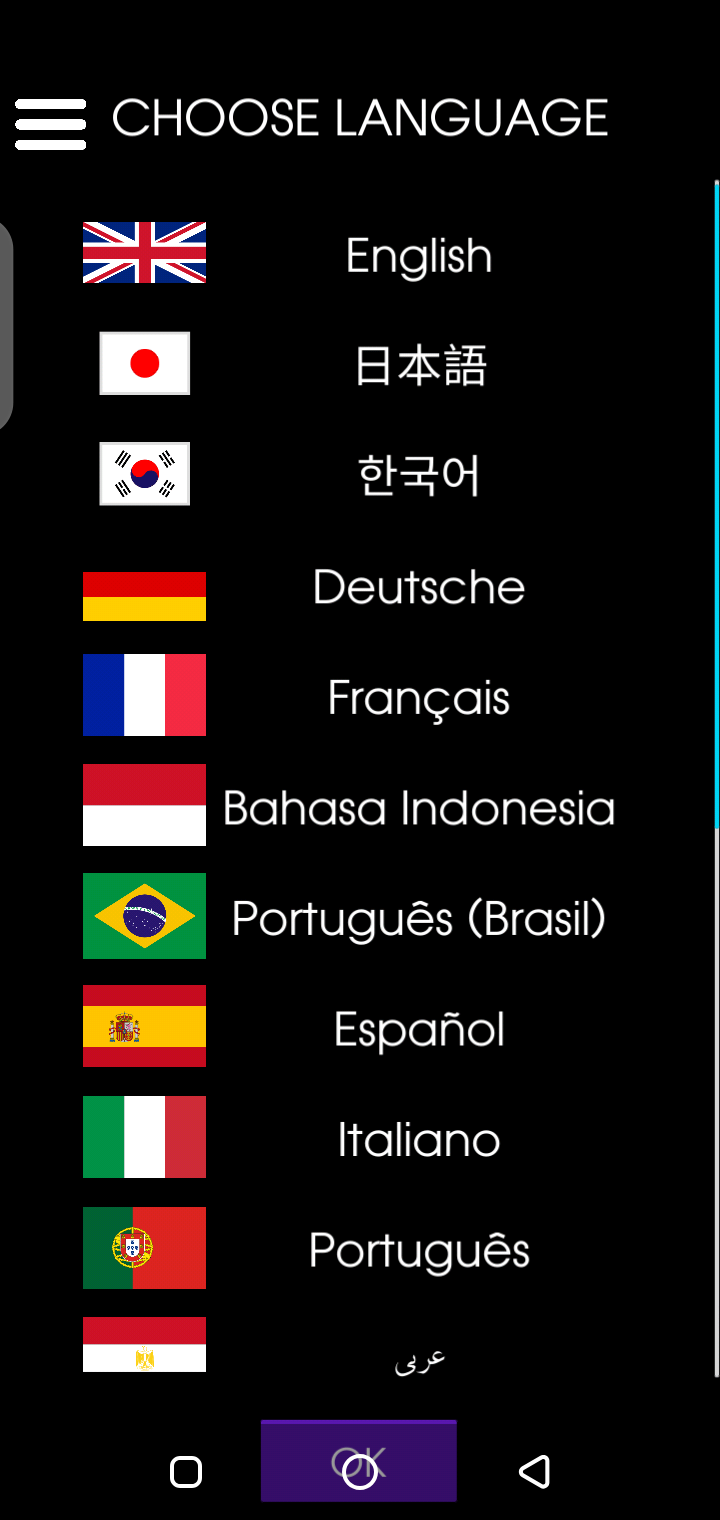Open recent apps from navigation bar
Viewport: 720px width, 1520px height.
click(x=186, y=1471)
